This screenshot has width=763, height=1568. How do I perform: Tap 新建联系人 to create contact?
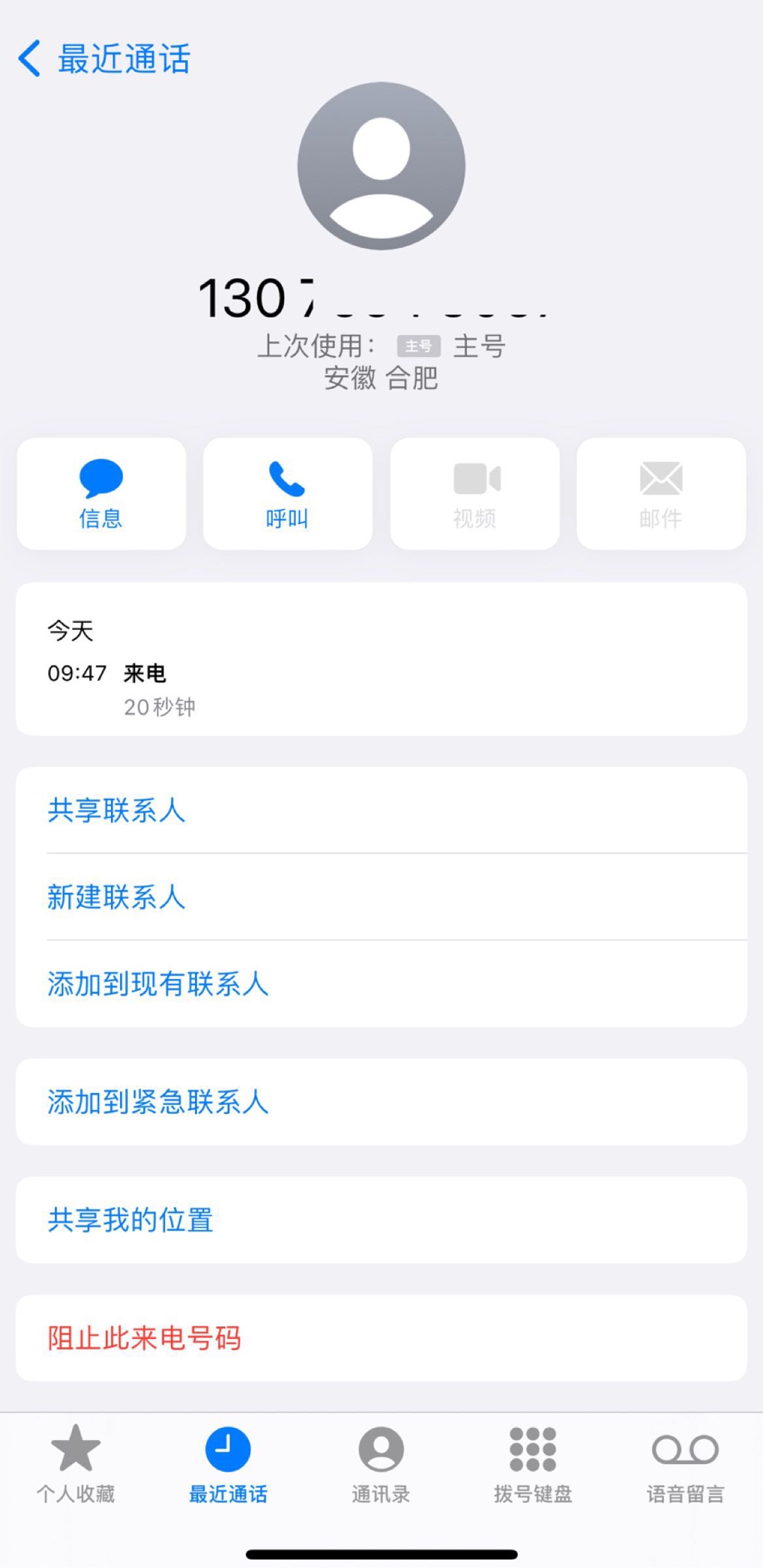point(381,897)
